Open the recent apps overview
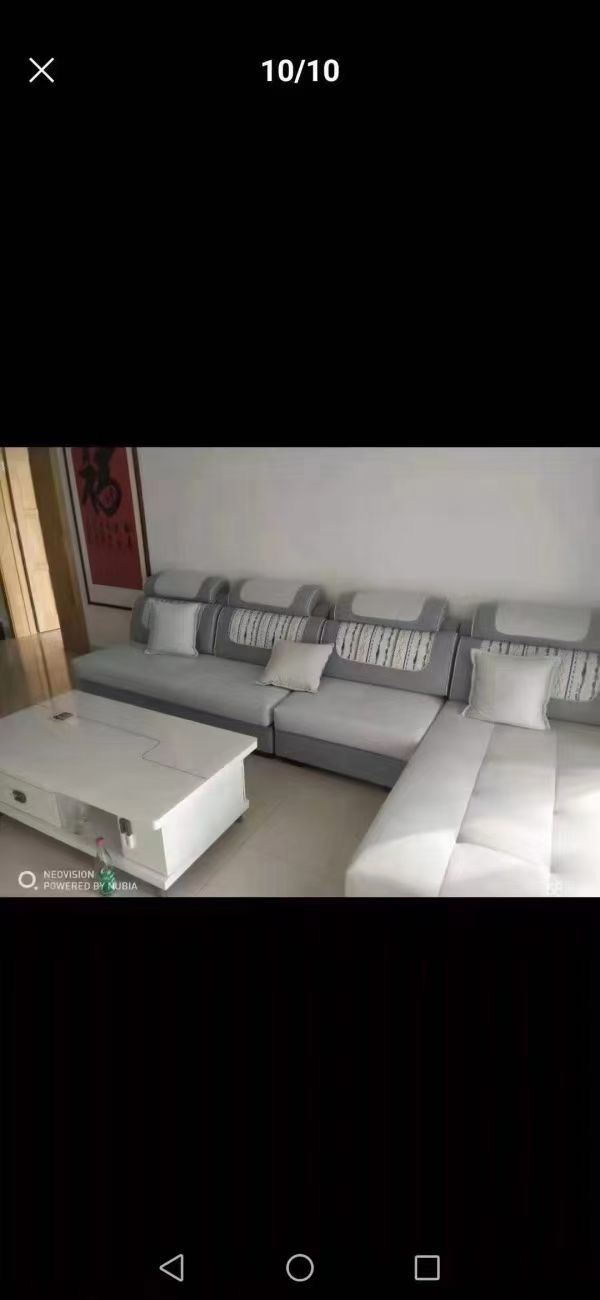600x1300 pixels. click(x=427, y=1267)
